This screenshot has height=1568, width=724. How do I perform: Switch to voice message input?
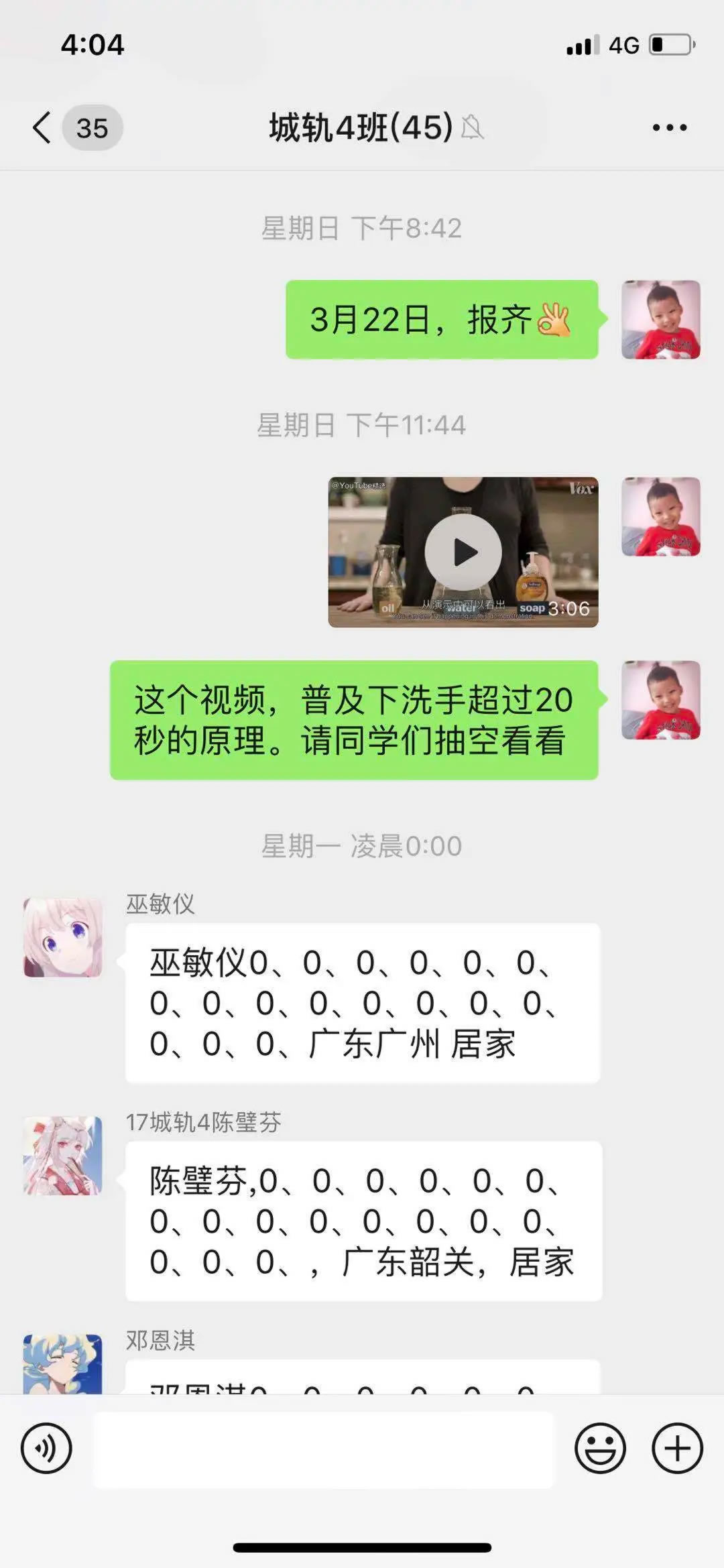[46, 1448]
